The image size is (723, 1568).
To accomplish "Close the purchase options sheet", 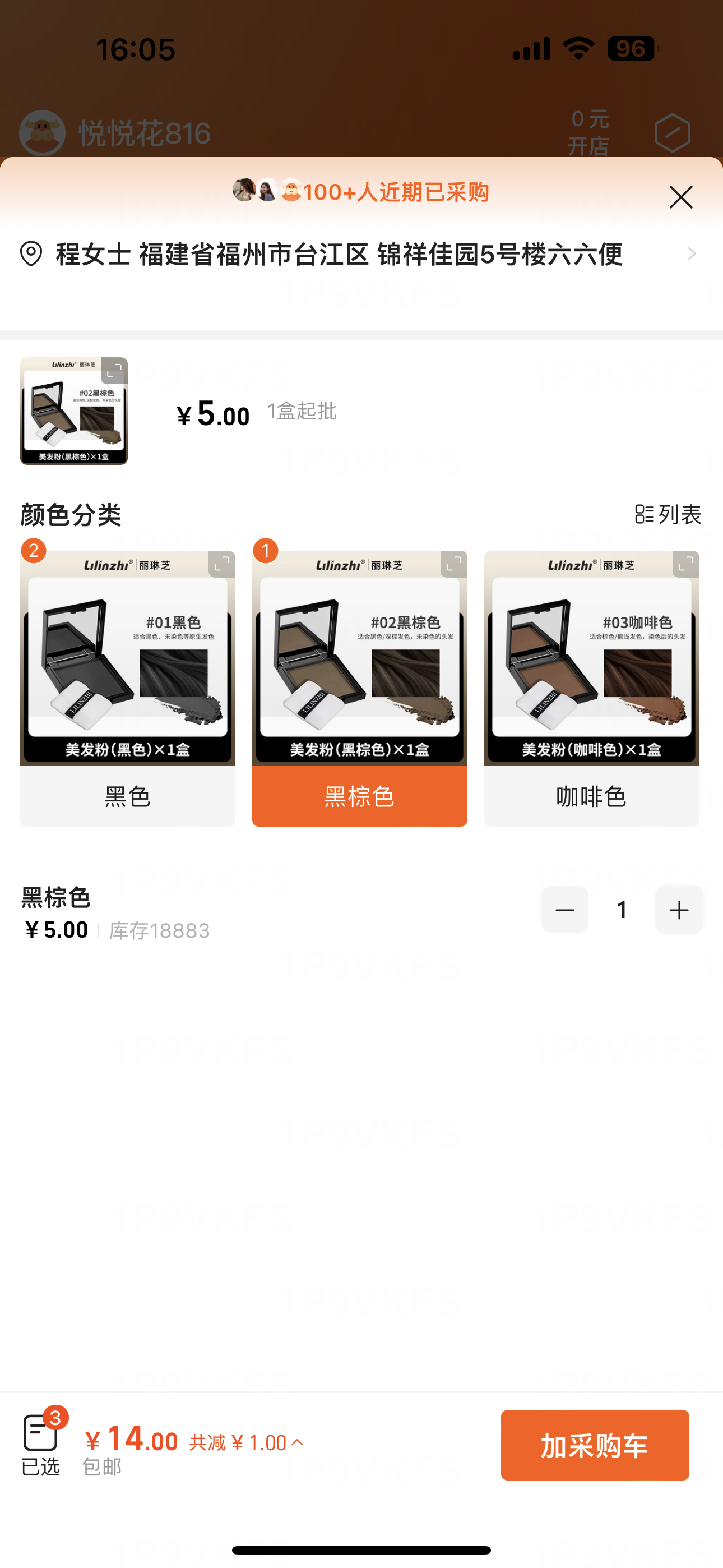I will [680, 197].
